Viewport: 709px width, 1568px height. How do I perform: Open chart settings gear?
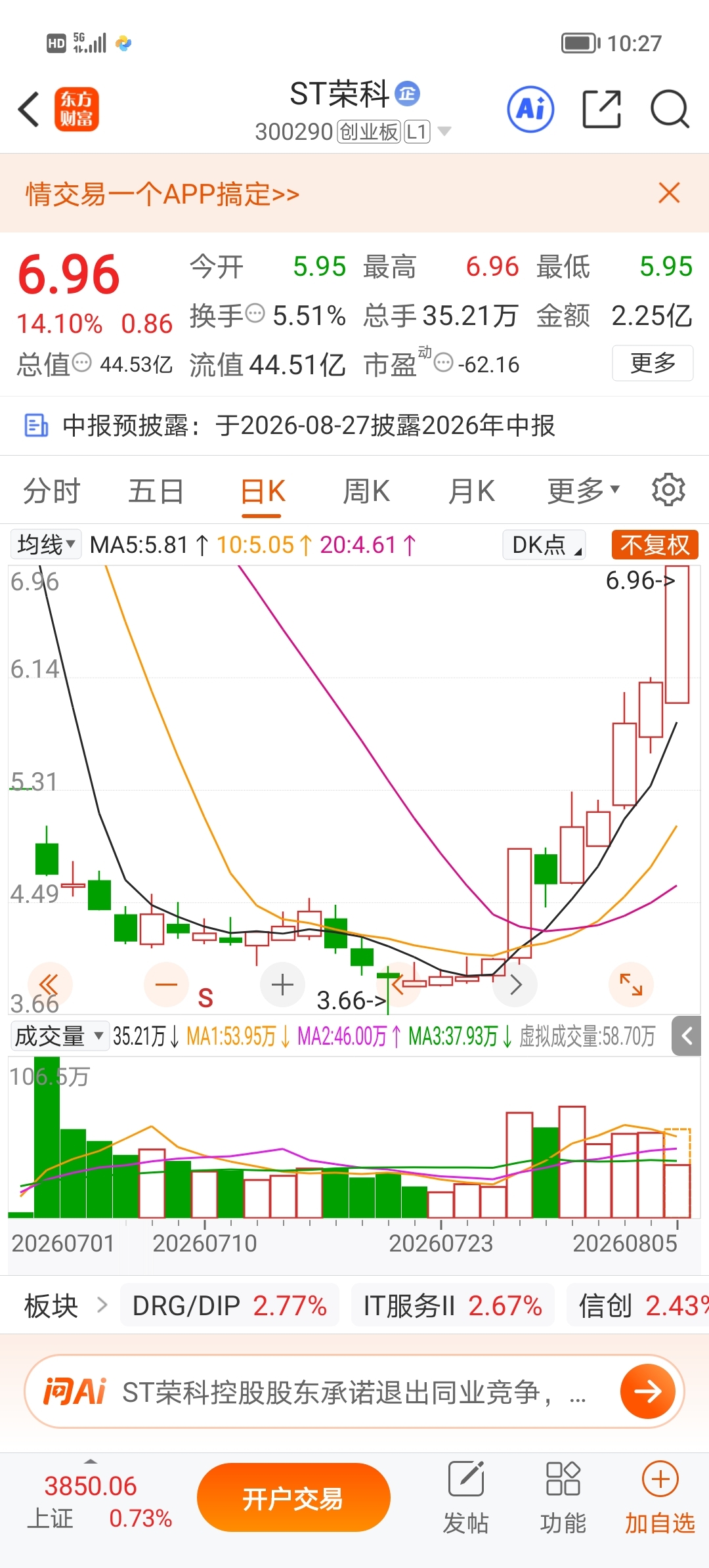click(x=668, y=490)
